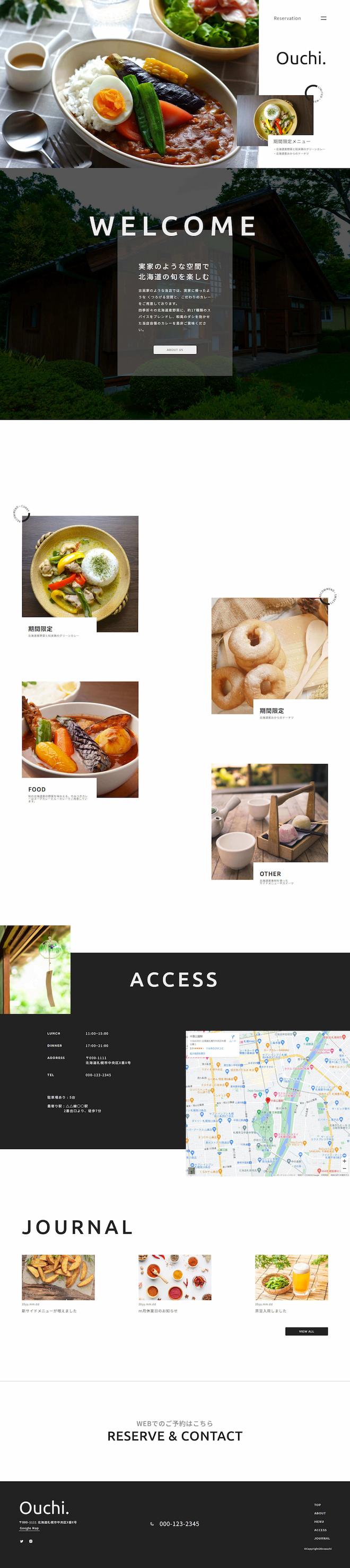Go to MENU via footer navigation
The image size is (350, 1568).
click(319, 1521)
